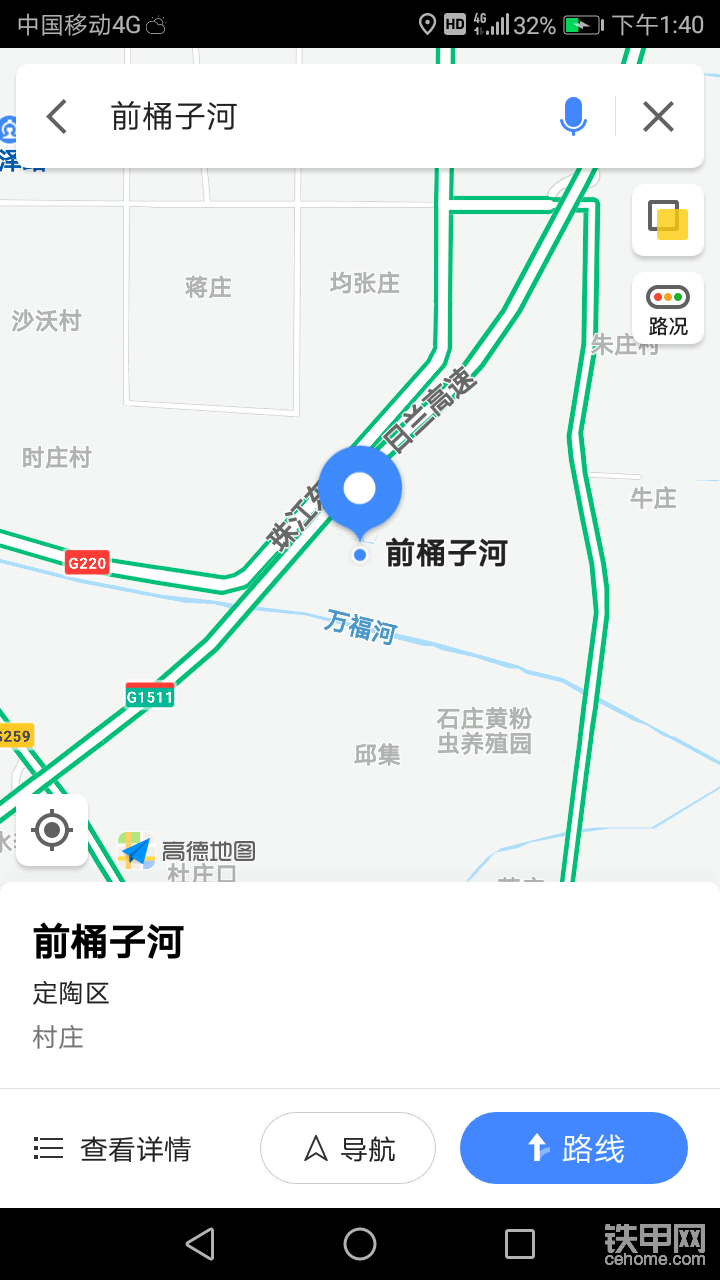Open the map layers button
720x1280 pixels.
[x=668, y=220]
